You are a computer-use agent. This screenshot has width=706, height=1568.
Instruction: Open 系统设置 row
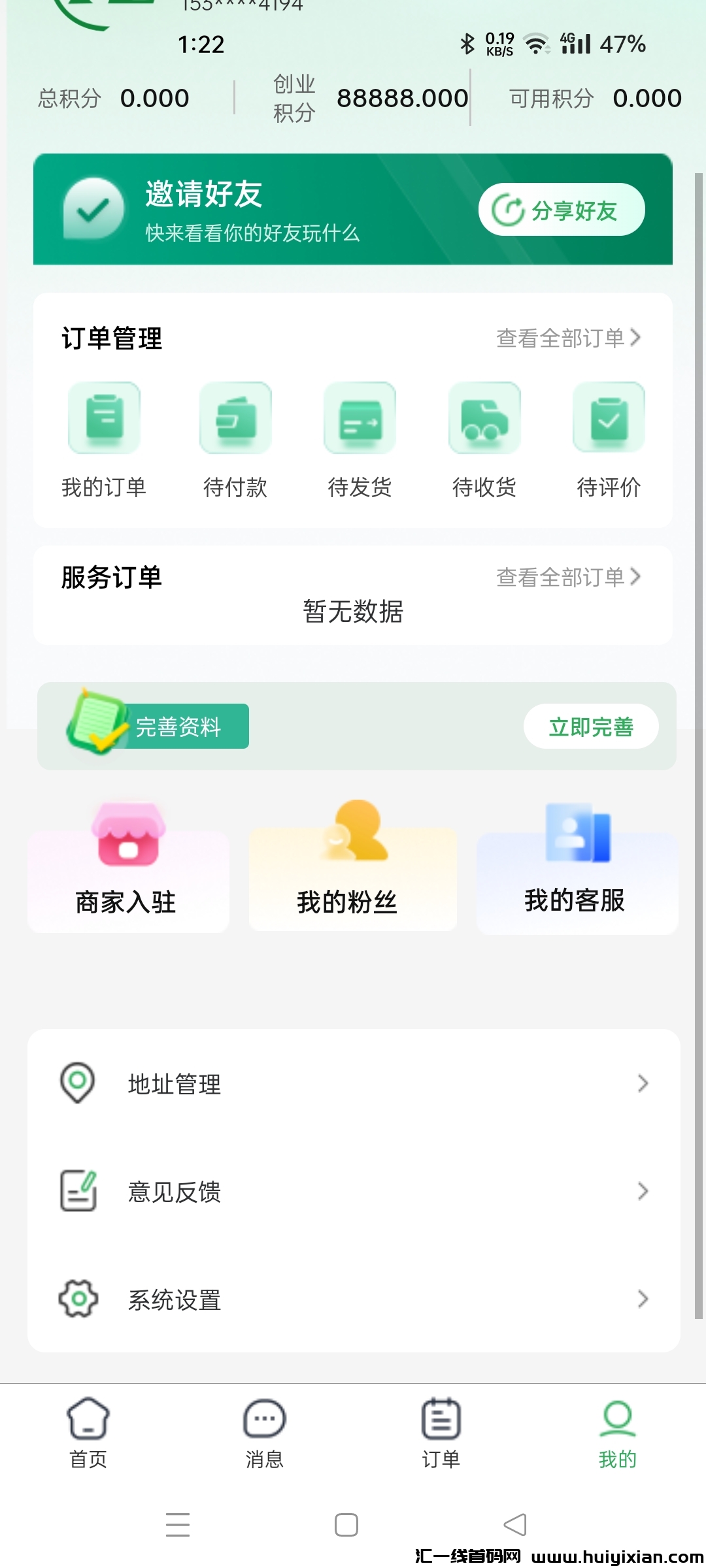353,1299
